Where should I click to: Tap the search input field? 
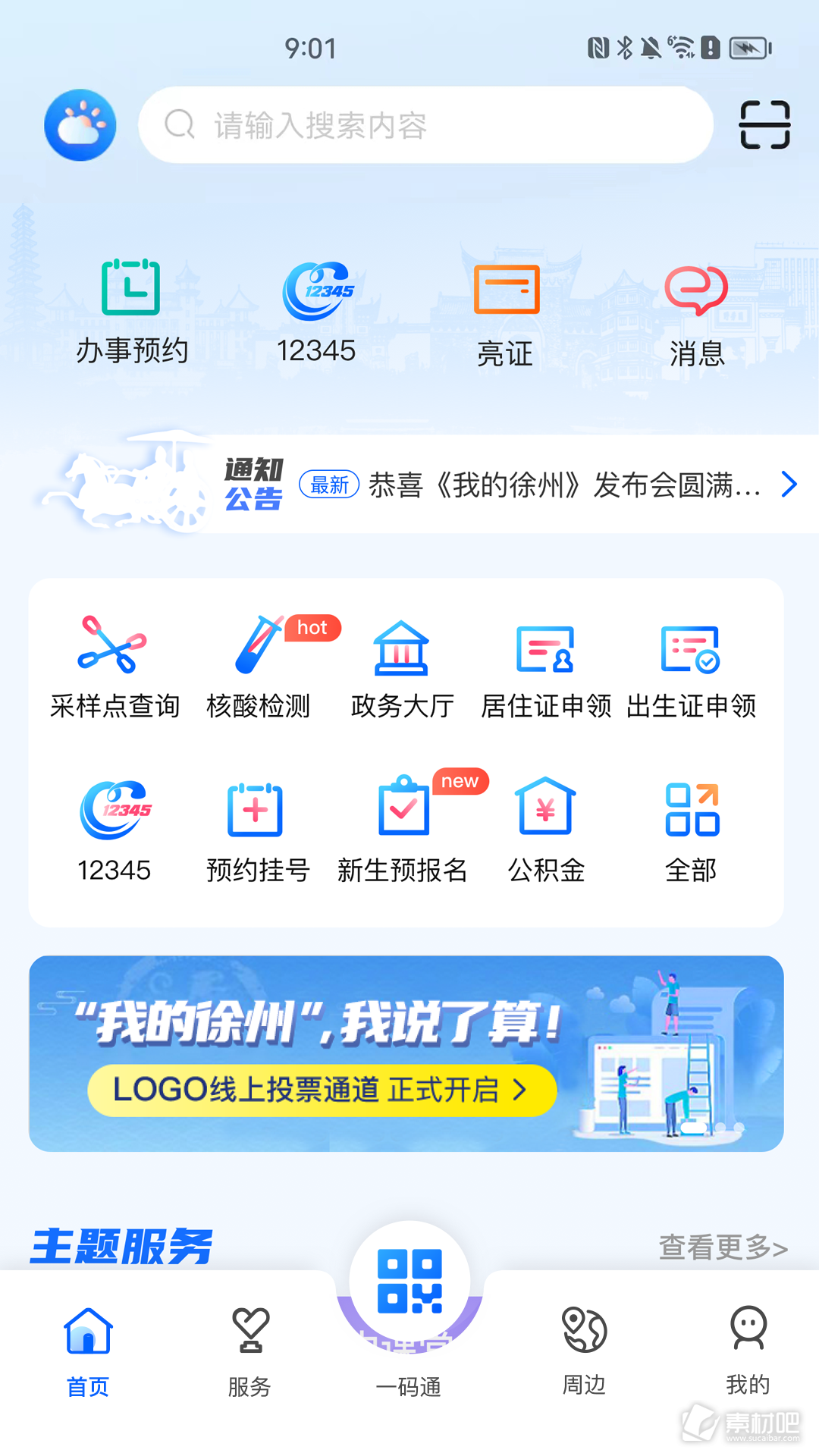pyautogui.click(x=425, y=125)
